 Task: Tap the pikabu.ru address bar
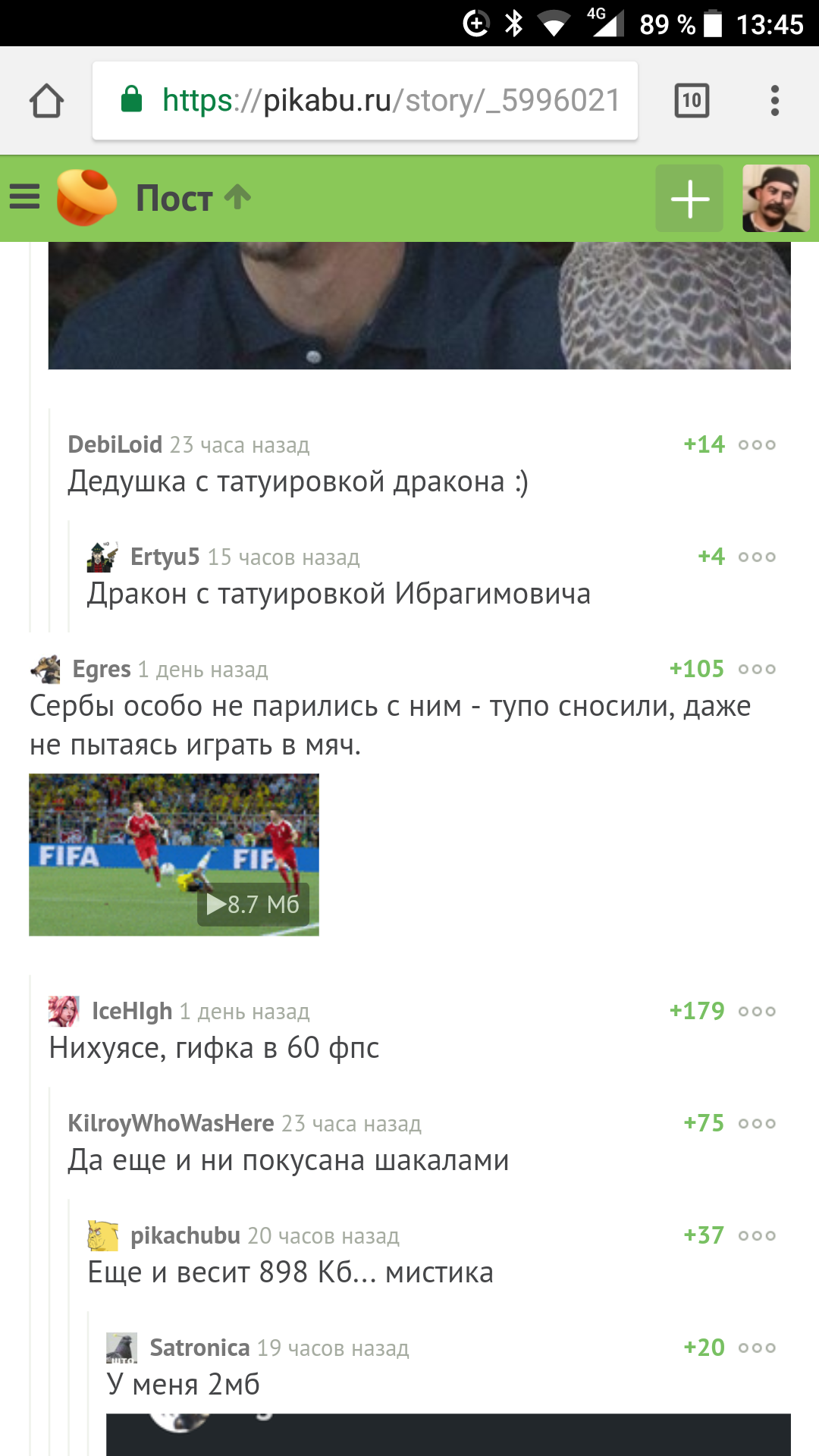364,101
